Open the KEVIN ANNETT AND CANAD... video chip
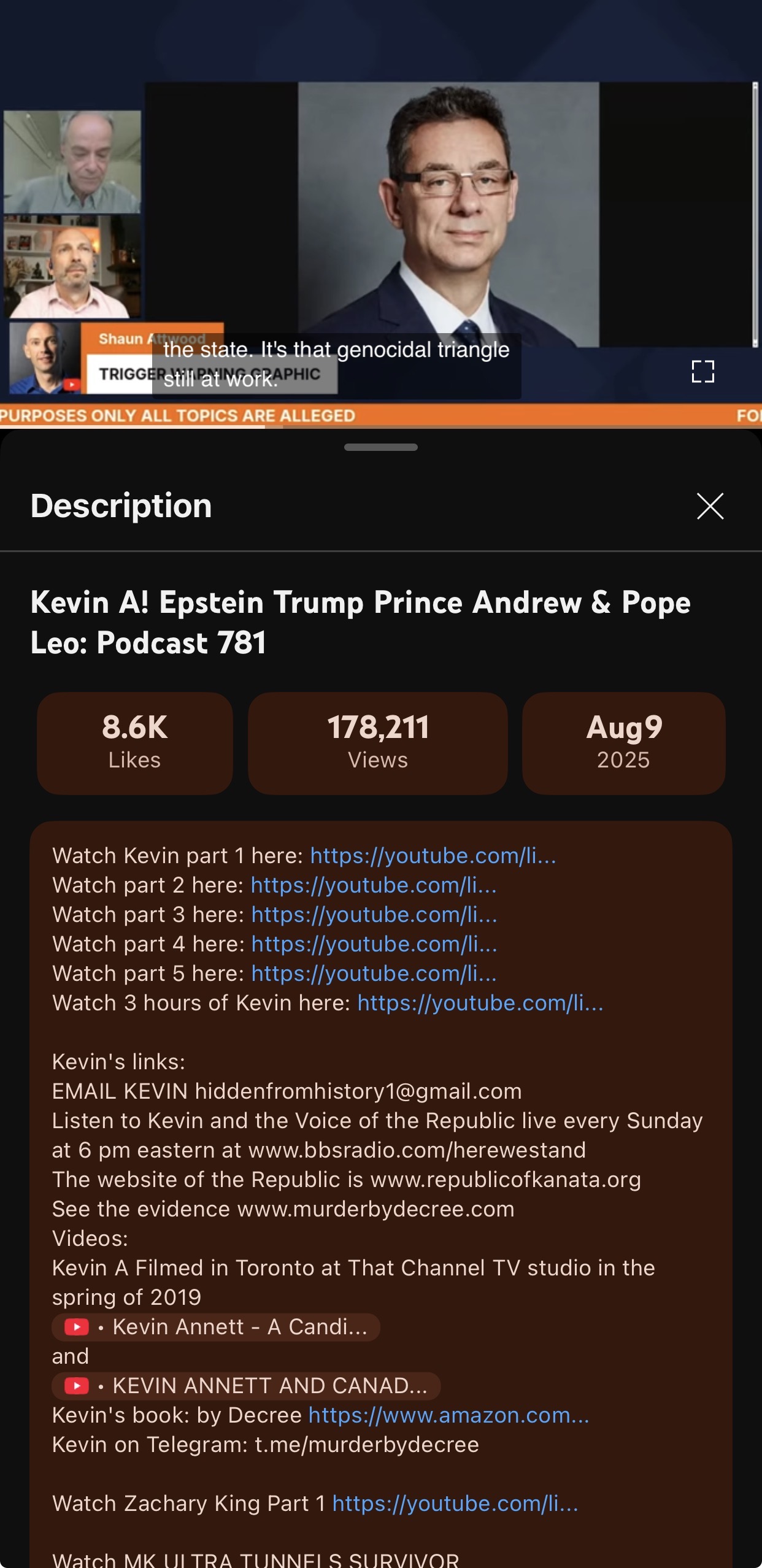 [x=246, y=1386]
